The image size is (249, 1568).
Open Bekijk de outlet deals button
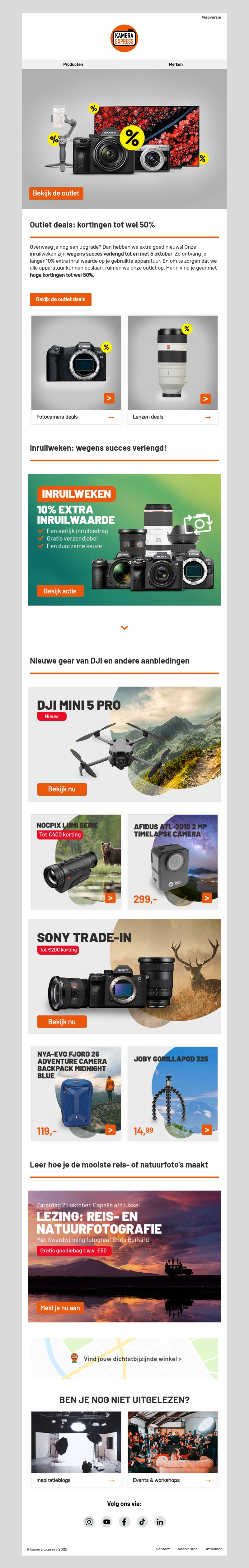pos(60,299)
